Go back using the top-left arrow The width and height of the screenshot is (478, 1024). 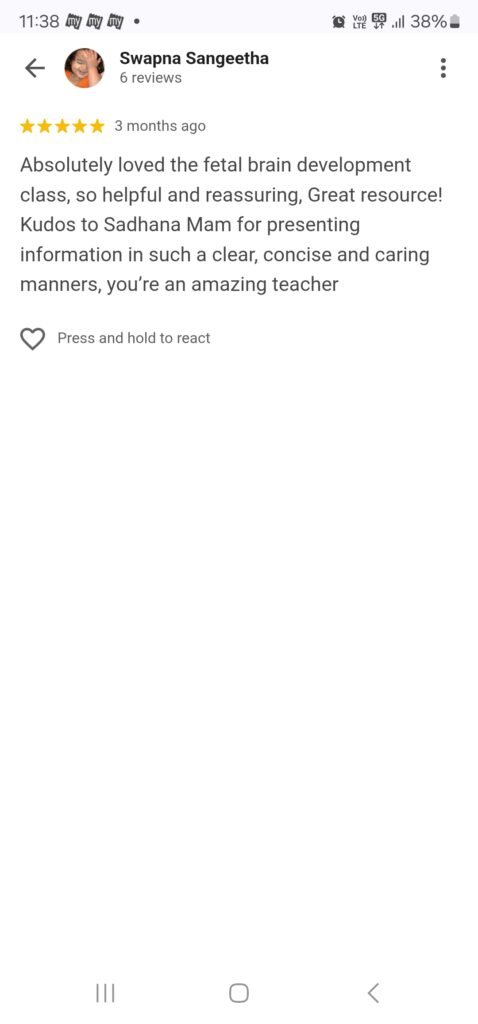pos(35,68)
